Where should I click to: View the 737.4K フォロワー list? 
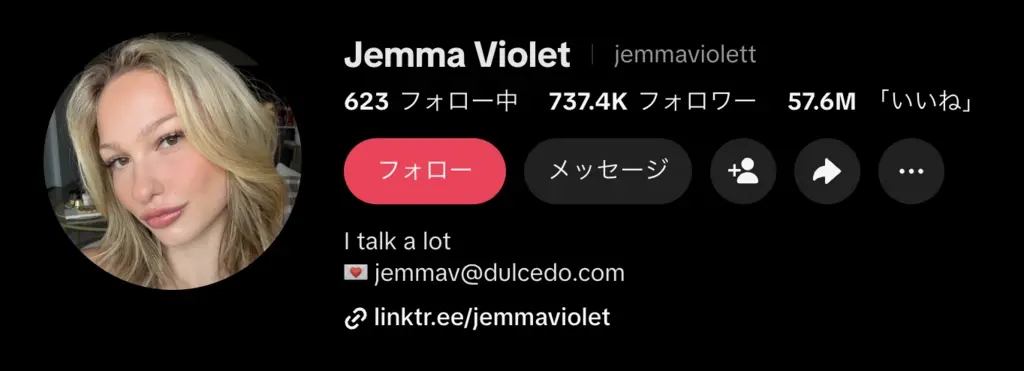652,101
